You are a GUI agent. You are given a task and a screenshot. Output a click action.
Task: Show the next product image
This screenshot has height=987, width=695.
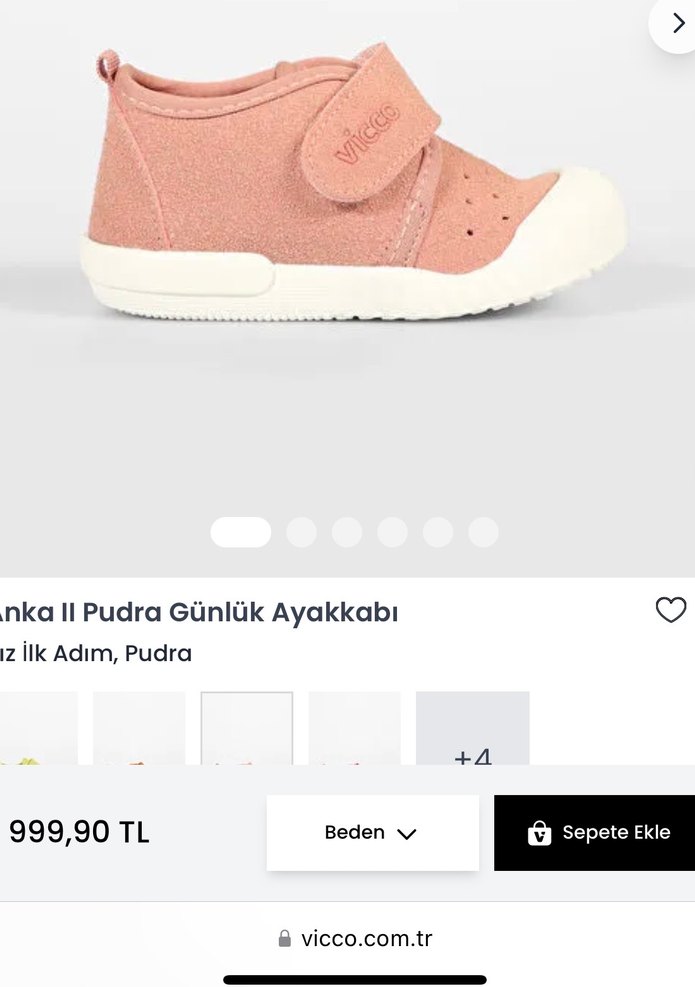676,24
